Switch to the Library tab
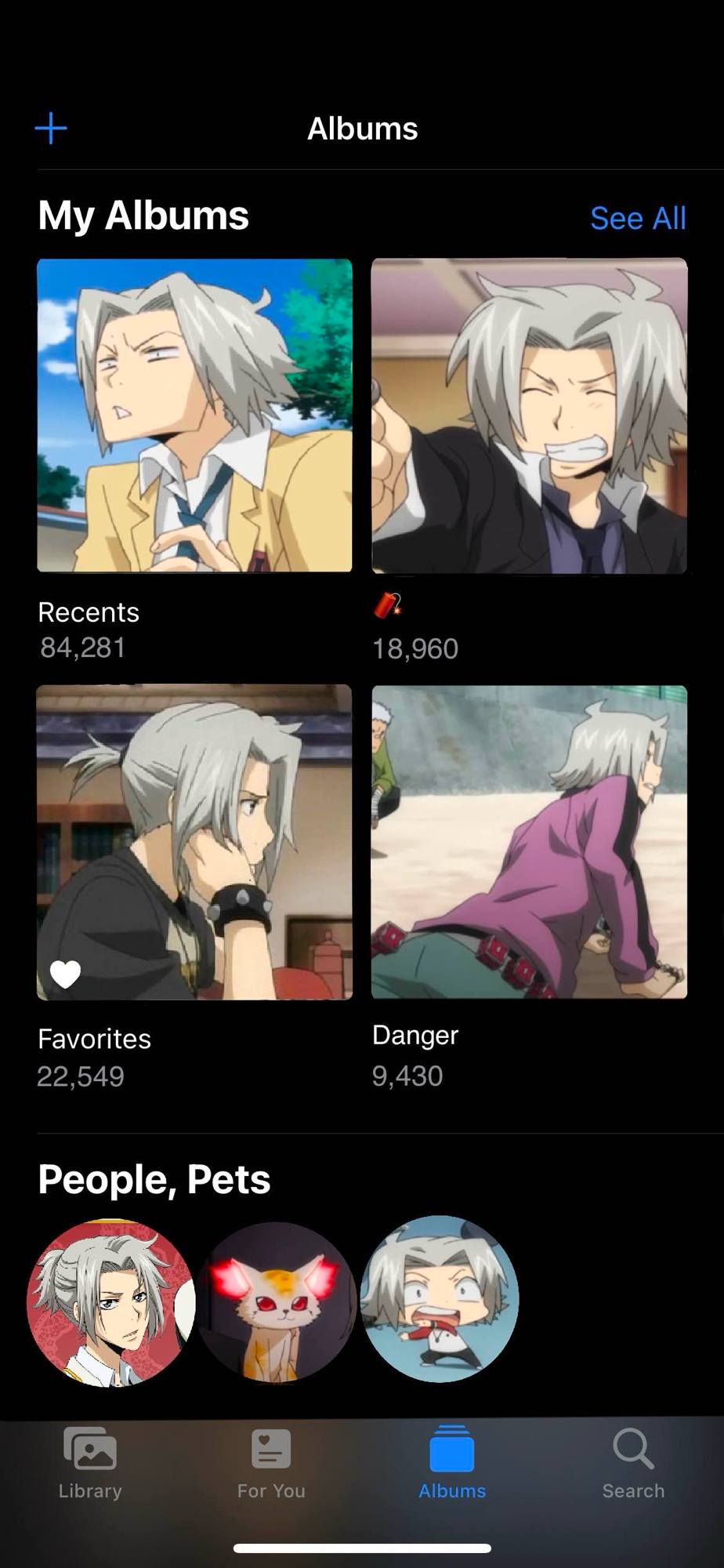The image size is (724, 1568). click(90, 1462)
